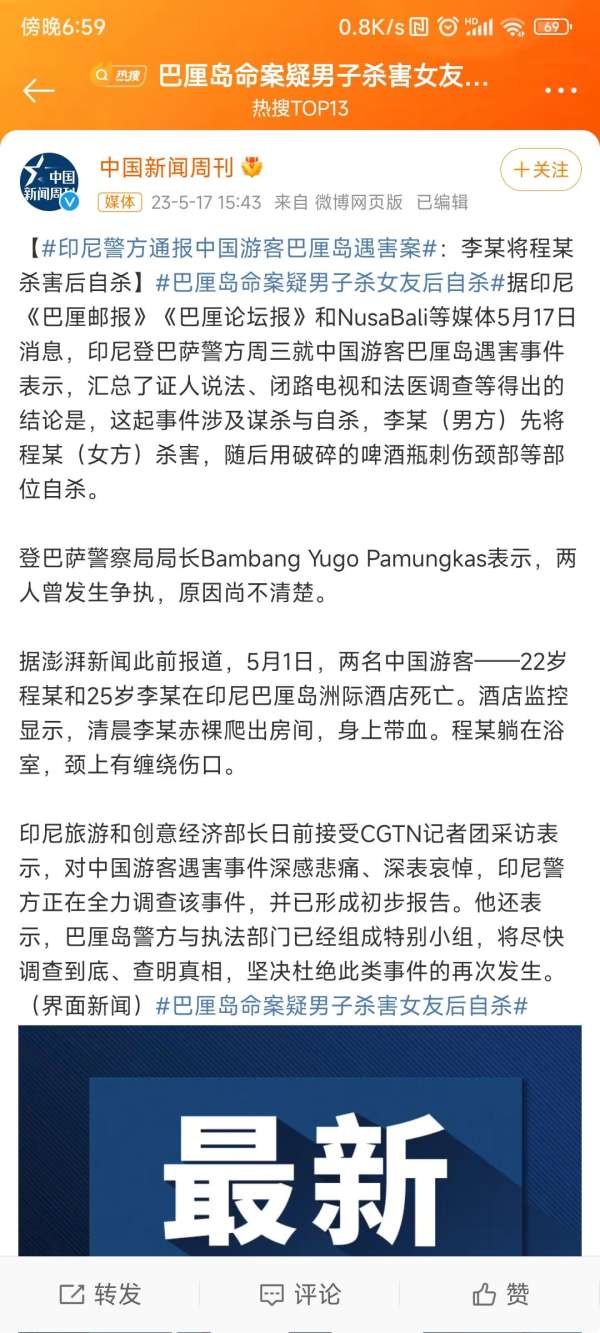The width and height of the screenshot is (600, 1333).
Task: Open the three-dot overflow menu
Action: click(x=561, y=90)
